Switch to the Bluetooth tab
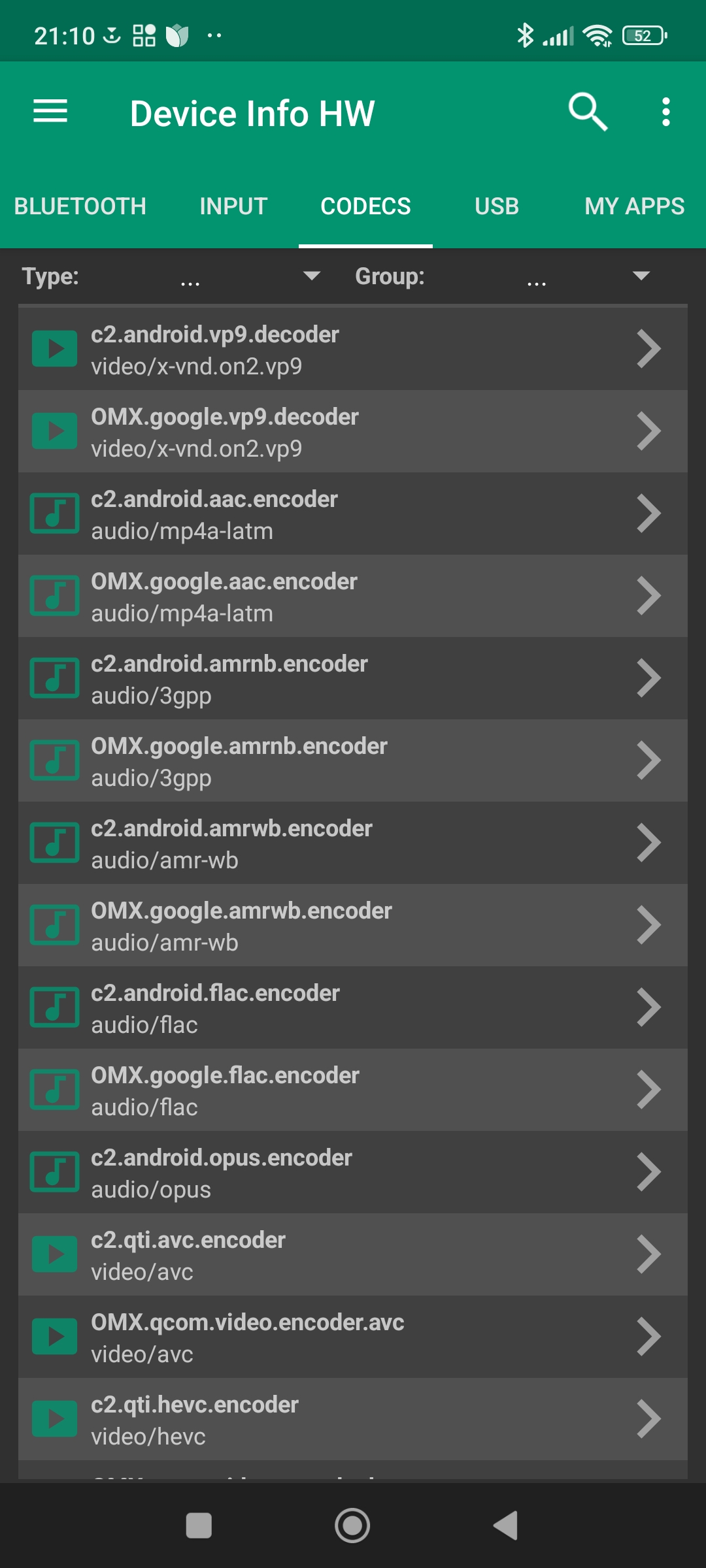 coord(80,206)
